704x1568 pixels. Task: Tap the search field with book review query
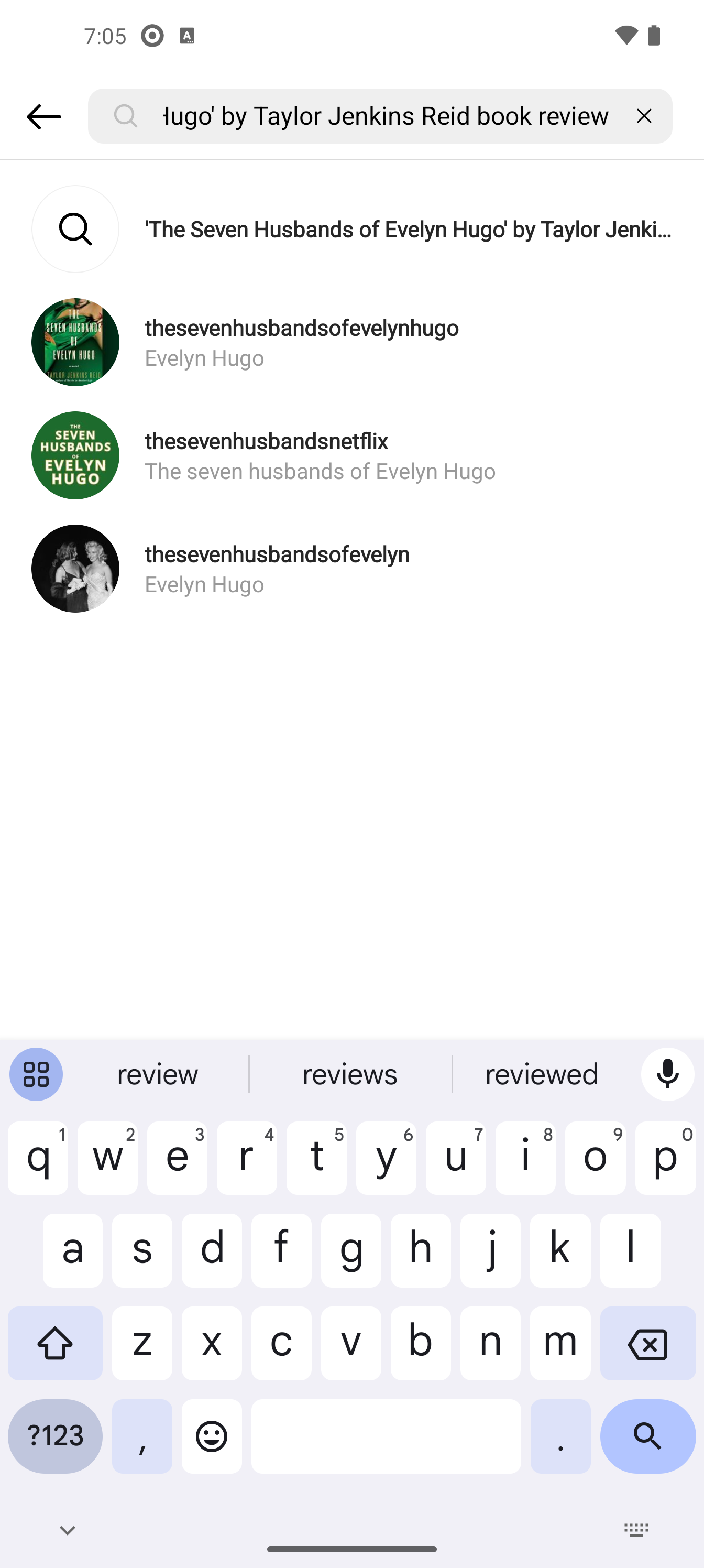coord(380,116)
